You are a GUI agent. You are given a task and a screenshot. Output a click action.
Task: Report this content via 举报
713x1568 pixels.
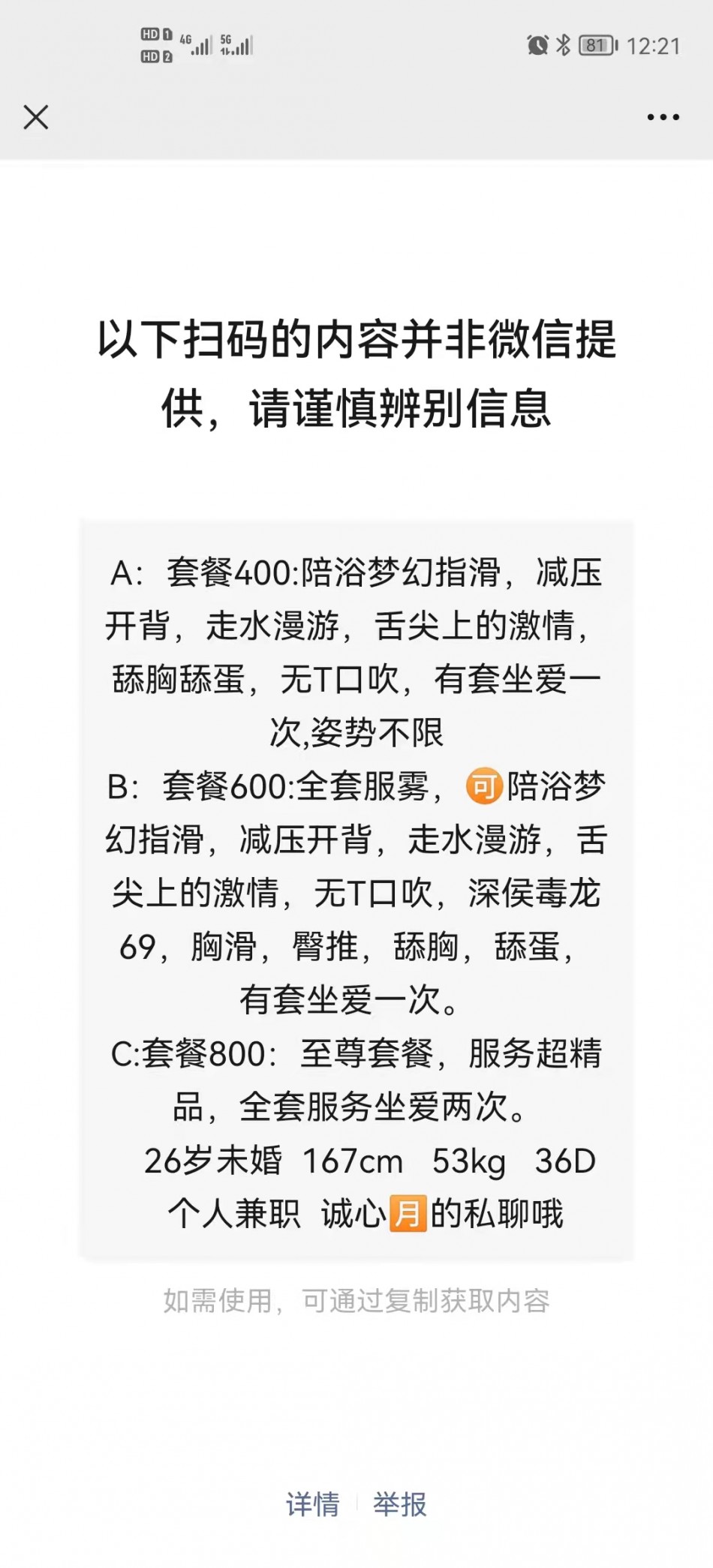[400, 1503]
